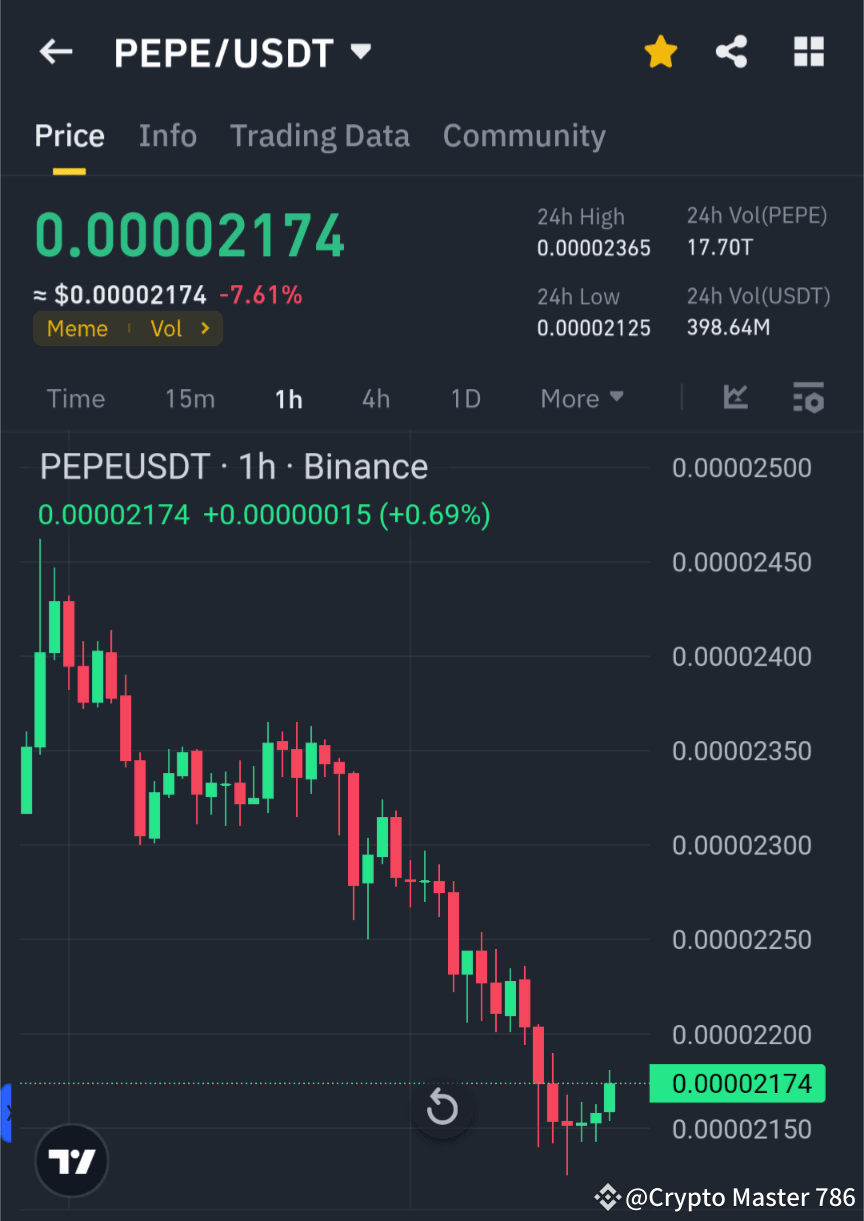Switch to the Trading Data tab
This screenshot has width=864, height=1221.
tap(319, 135)
